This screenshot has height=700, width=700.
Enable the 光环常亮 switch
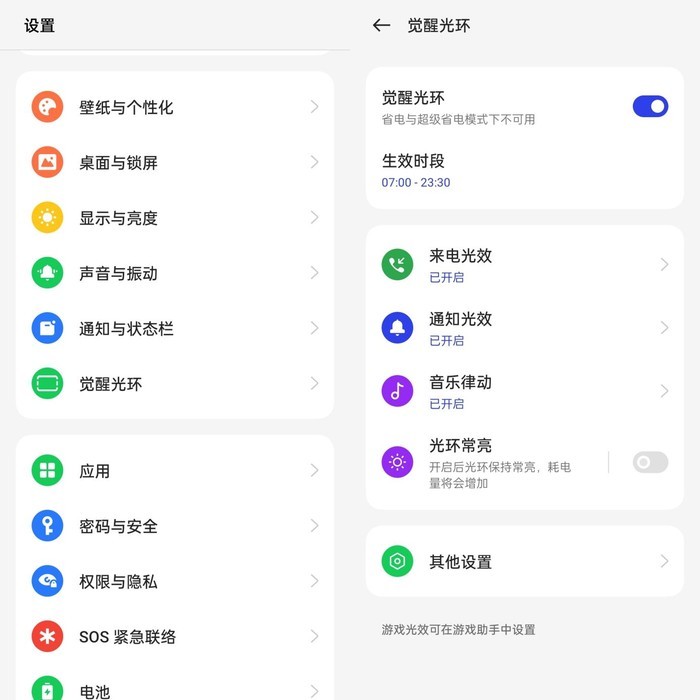tap(650, 462)
